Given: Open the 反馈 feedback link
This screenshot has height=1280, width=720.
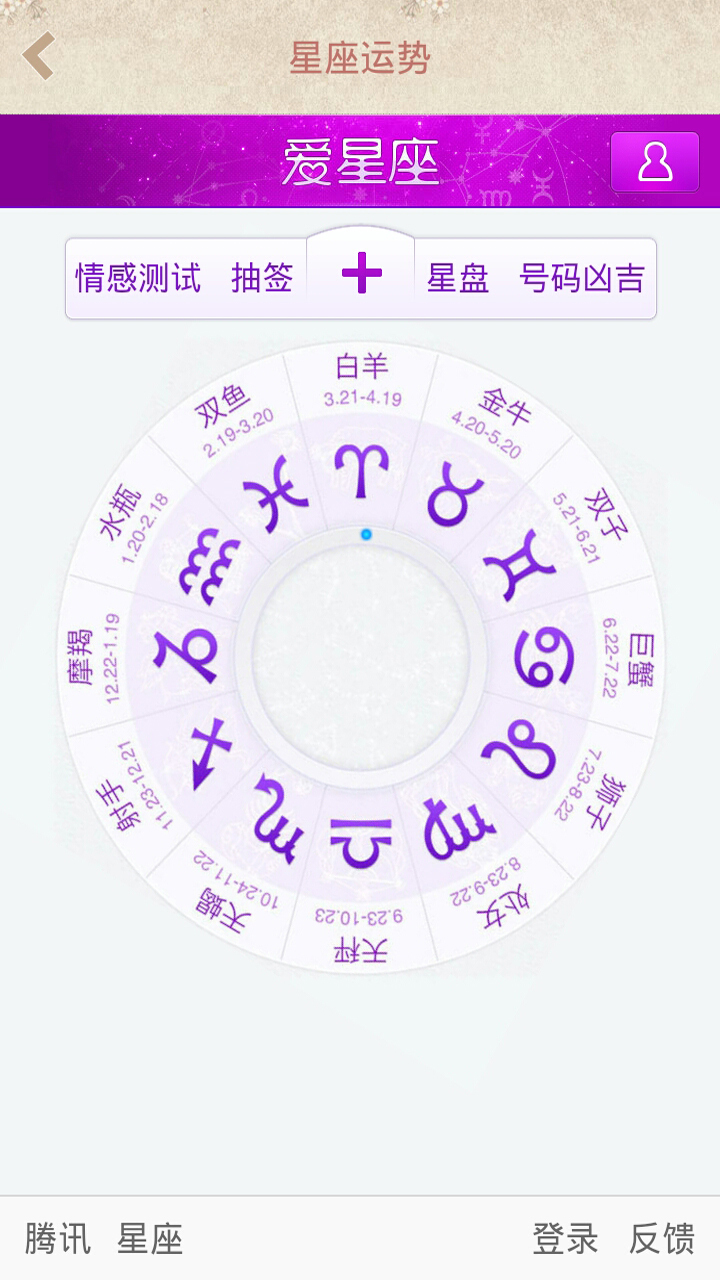Looking at the screenshot, I should [x=661, y=1238].
